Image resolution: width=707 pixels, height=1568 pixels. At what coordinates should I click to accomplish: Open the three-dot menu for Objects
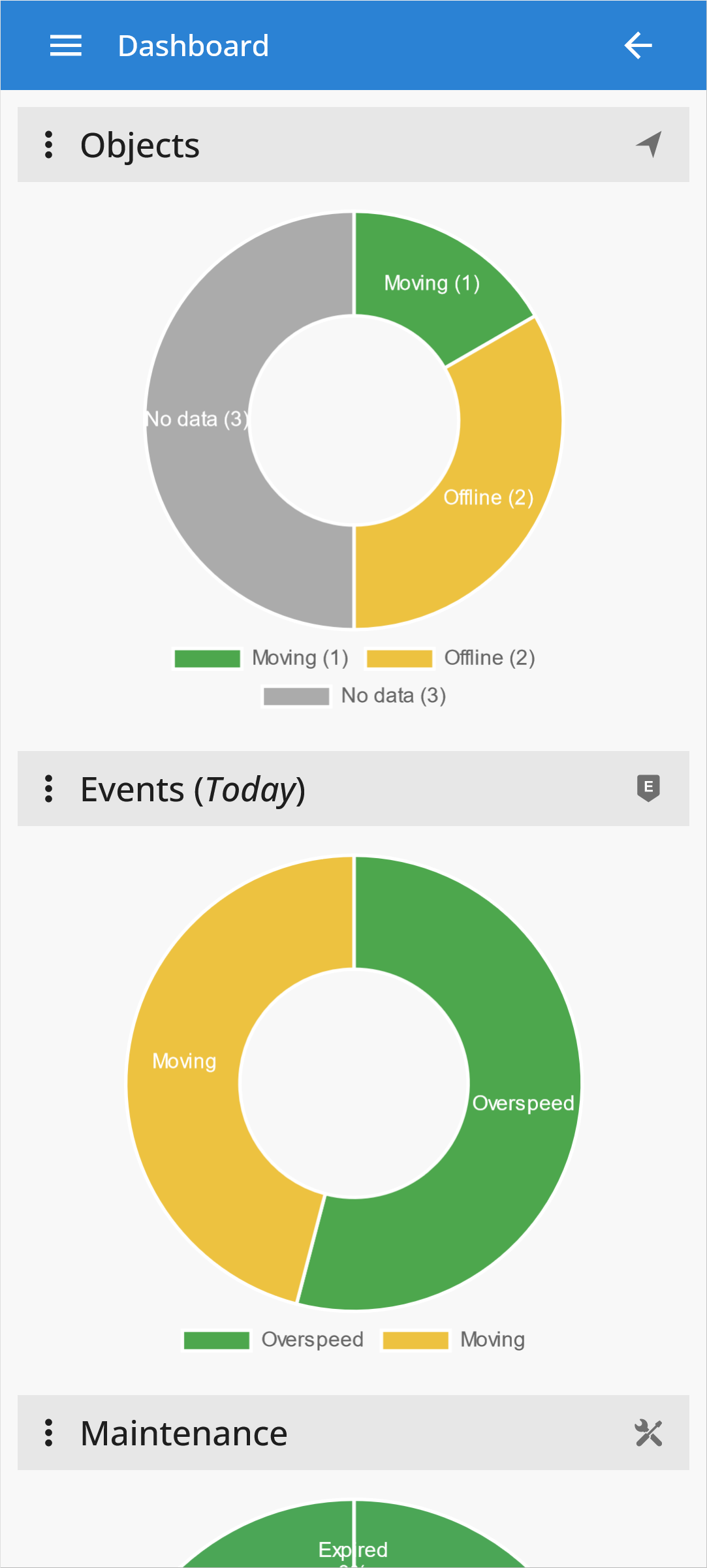click(x=48, y=144)
